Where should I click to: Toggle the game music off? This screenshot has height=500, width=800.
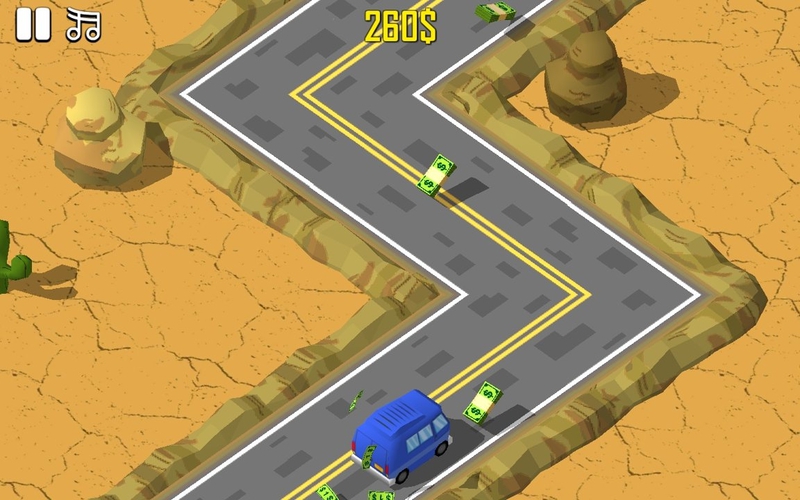point(84,25)
